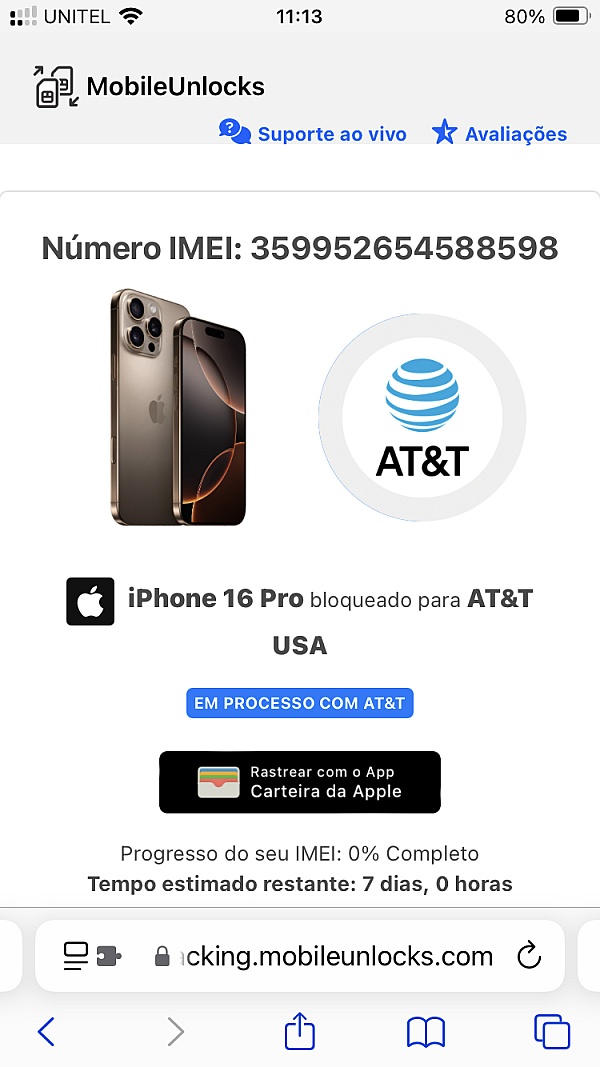
Task: Go back to the previous page
Action: pyautogui.click(x=46, y=1032)
